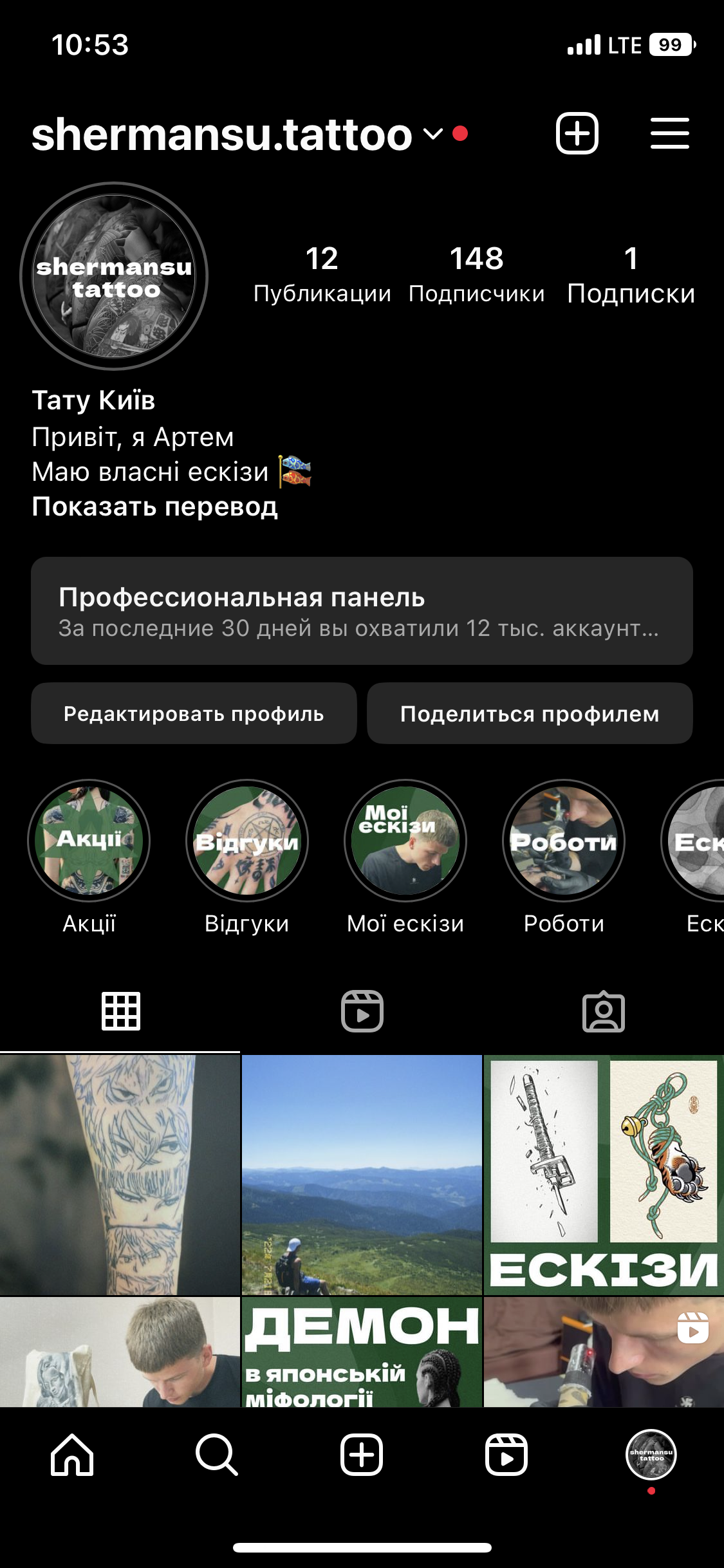Open the anime tattoo arm post
This screenshot has width=724, height=1568.
coord(120,1174)
